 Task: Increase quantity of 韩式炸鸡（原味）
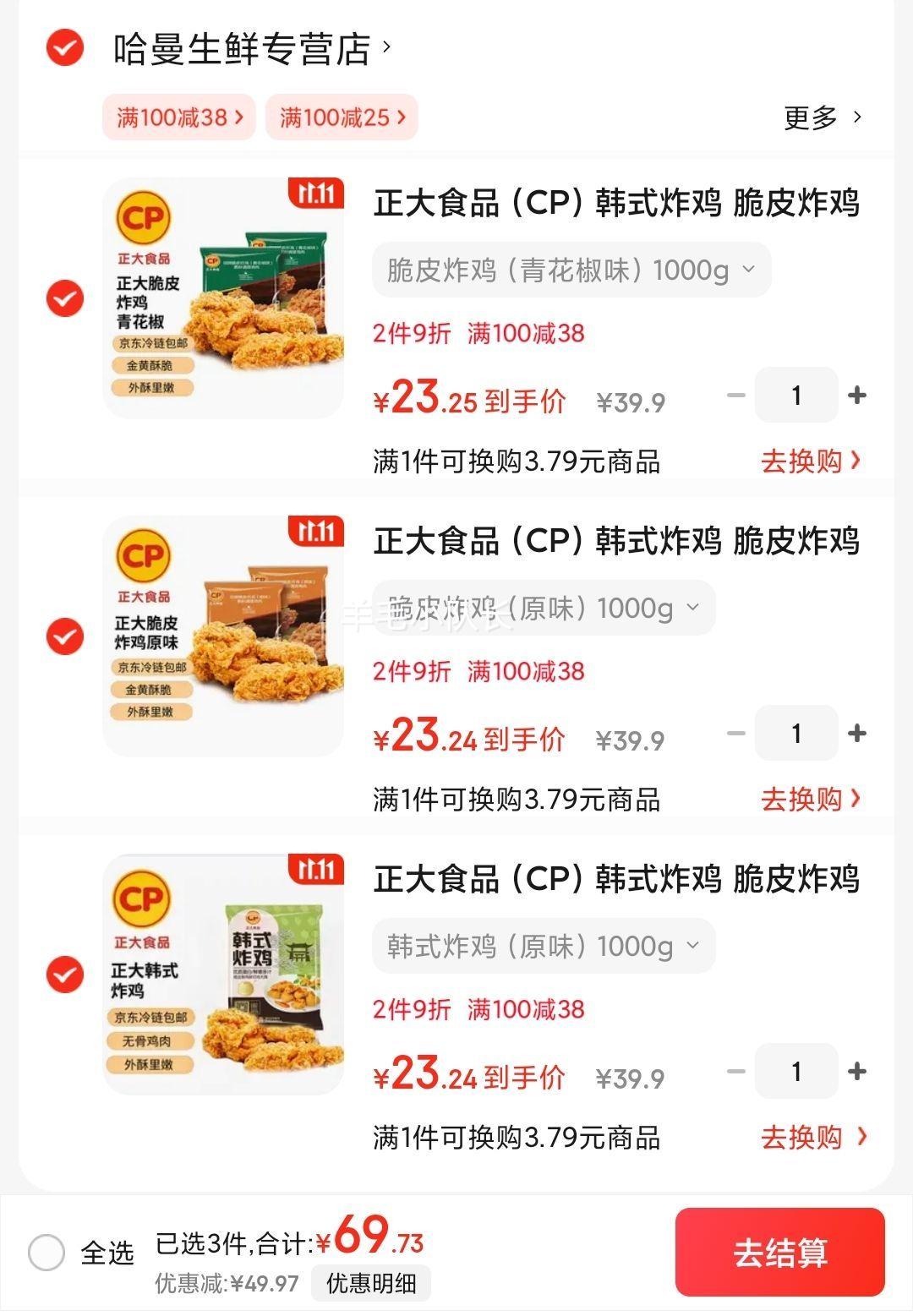coord(857,1072)
